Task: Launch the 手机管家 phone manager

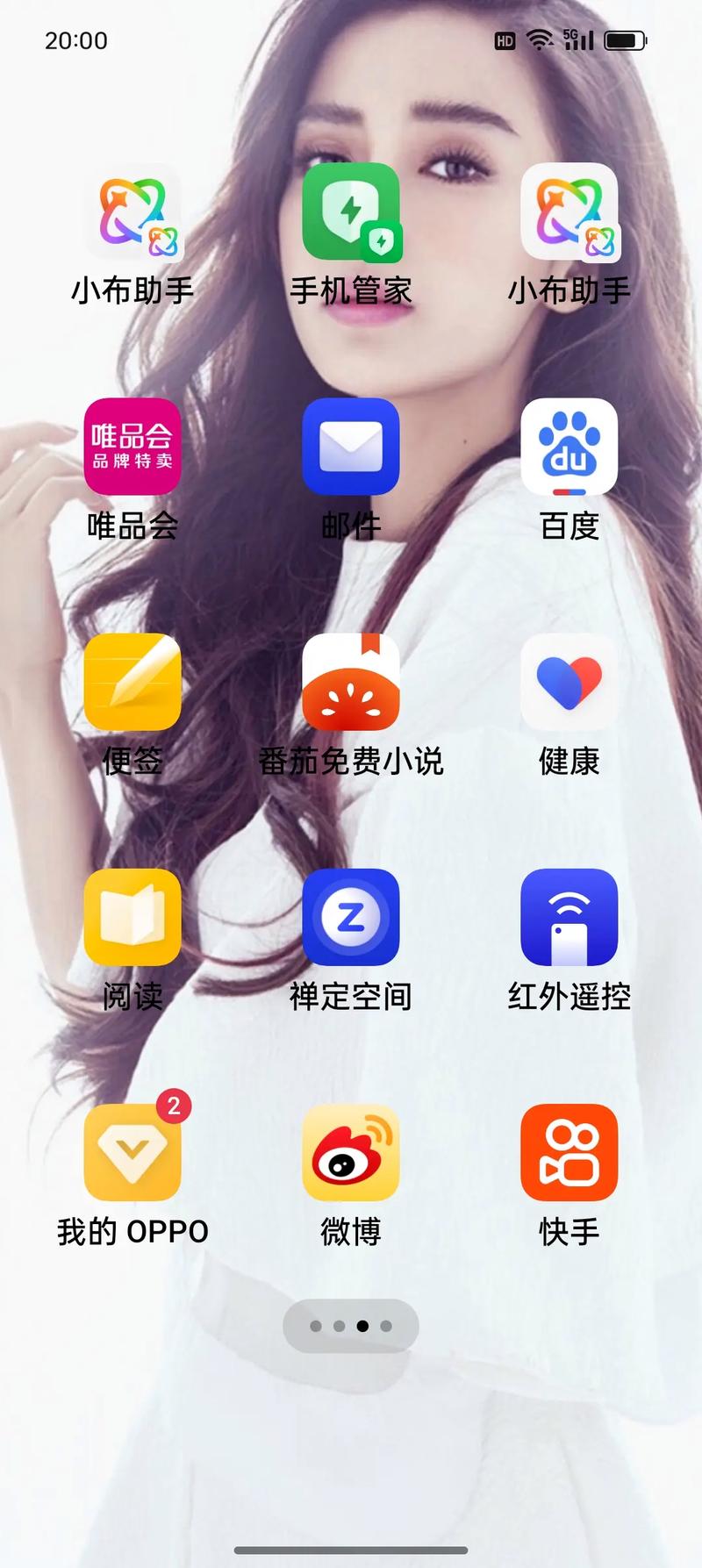Action: click(351, 213)
